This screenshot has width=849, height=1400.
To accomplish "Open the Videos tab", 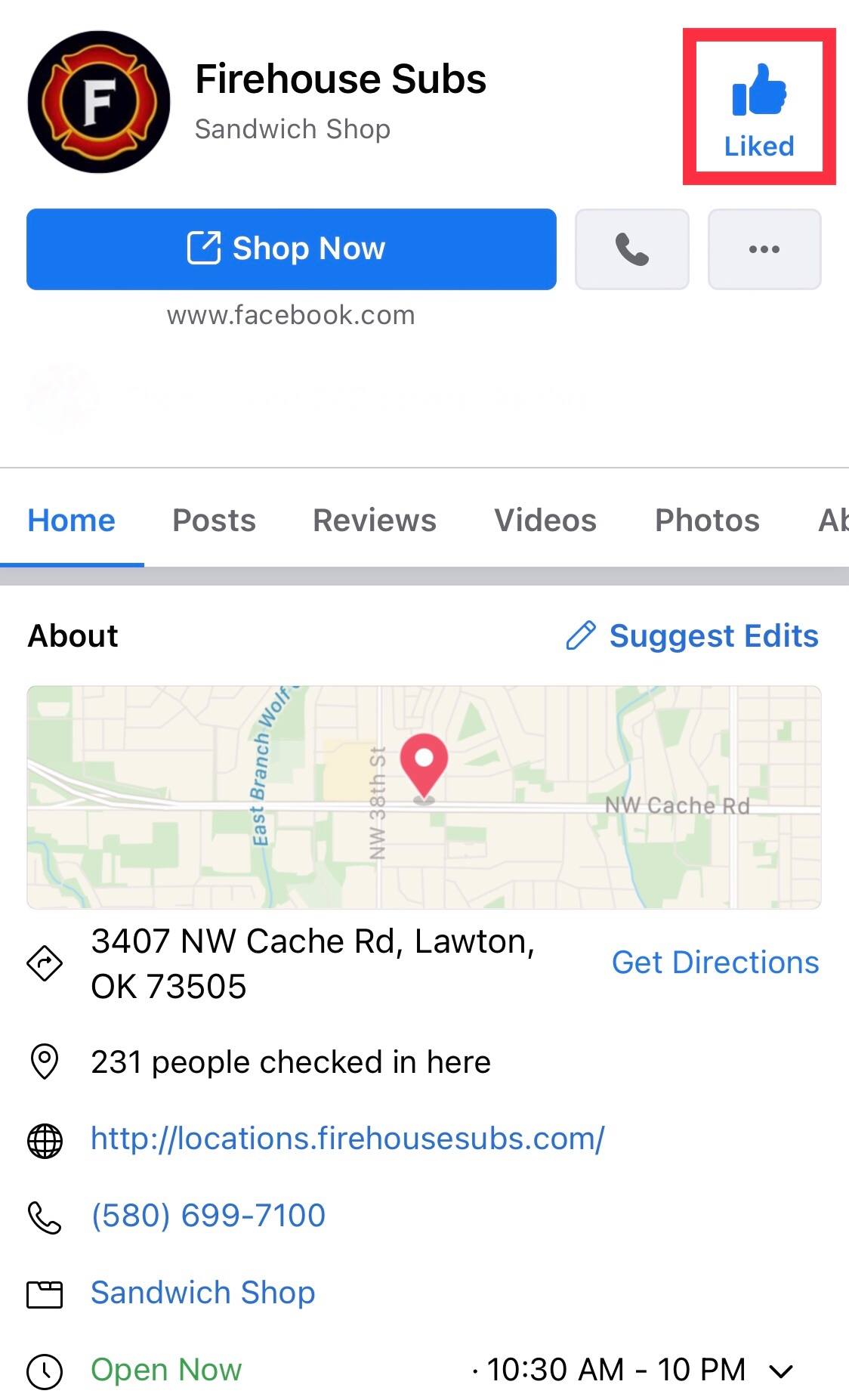I will coord(545,521).
